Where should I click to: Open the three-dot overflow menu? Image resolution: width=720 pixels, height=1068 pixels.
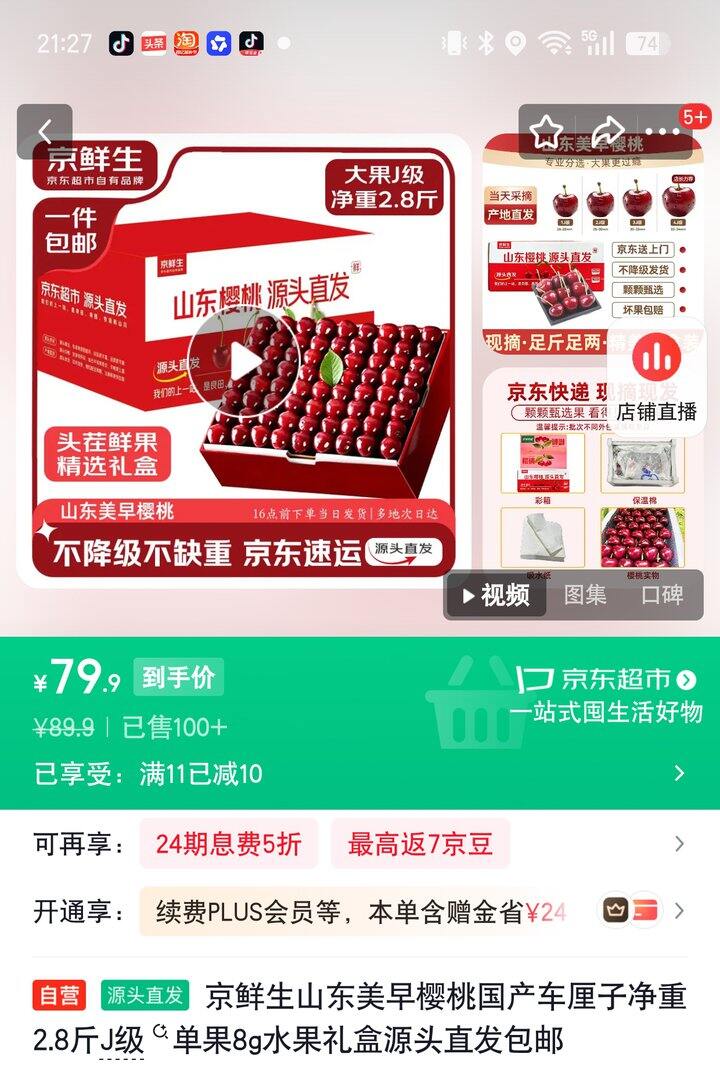click(x=662, y=131)
